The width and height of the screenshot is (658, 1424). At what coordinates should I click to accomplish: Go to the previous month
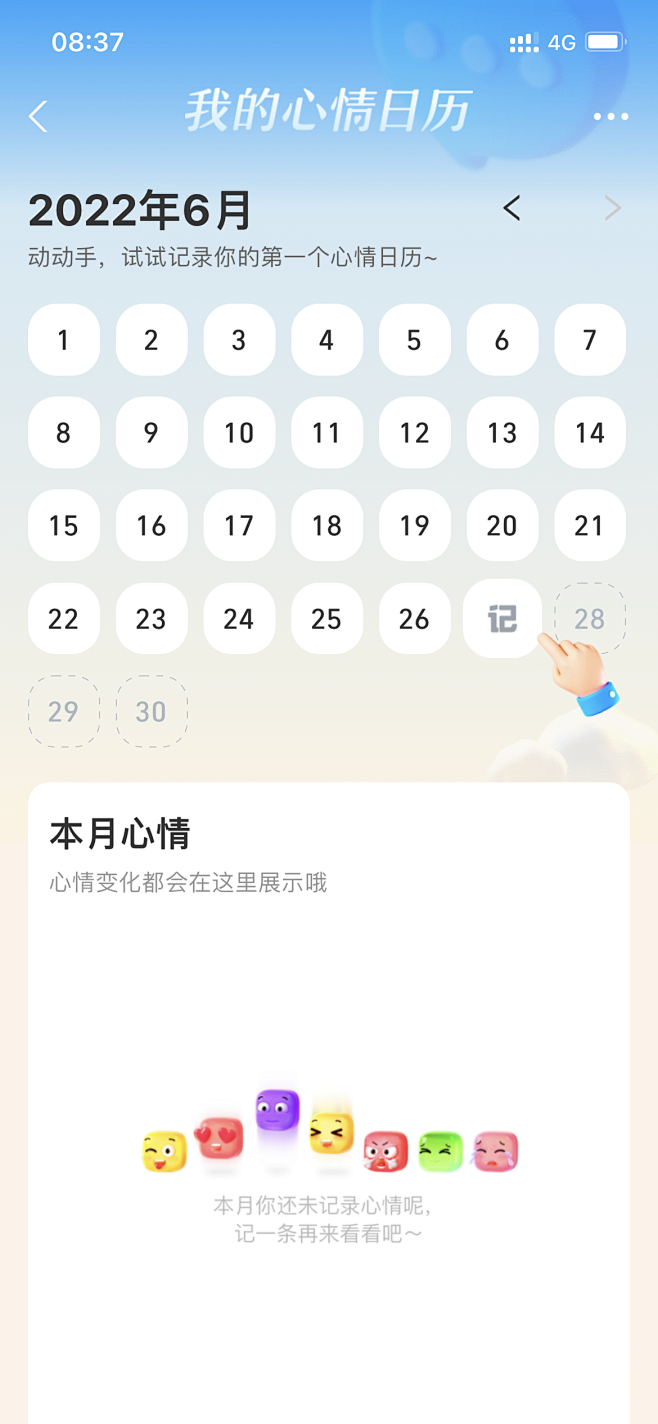tap(512, 208)
